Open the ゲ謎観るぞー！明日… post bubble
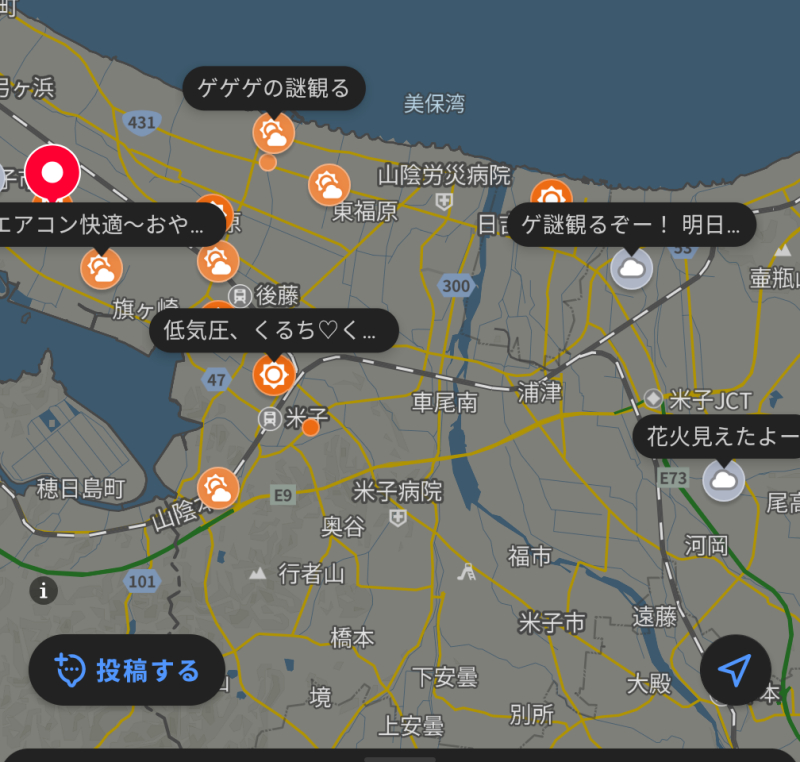The height and width of the screenshot is (762, 800). click(632, 225)
